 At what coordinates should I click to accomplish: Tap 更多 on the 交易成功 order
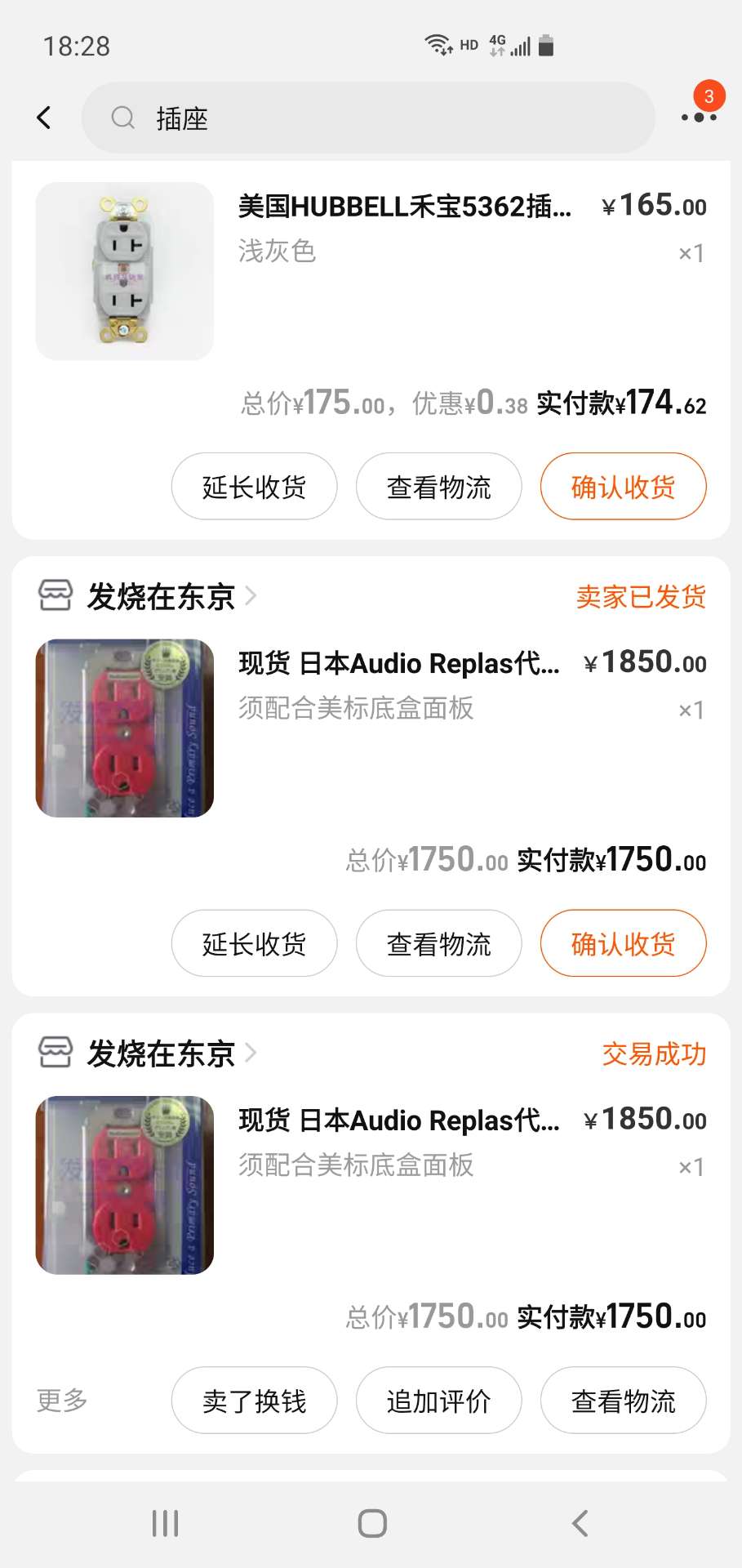pos(62,1401)
